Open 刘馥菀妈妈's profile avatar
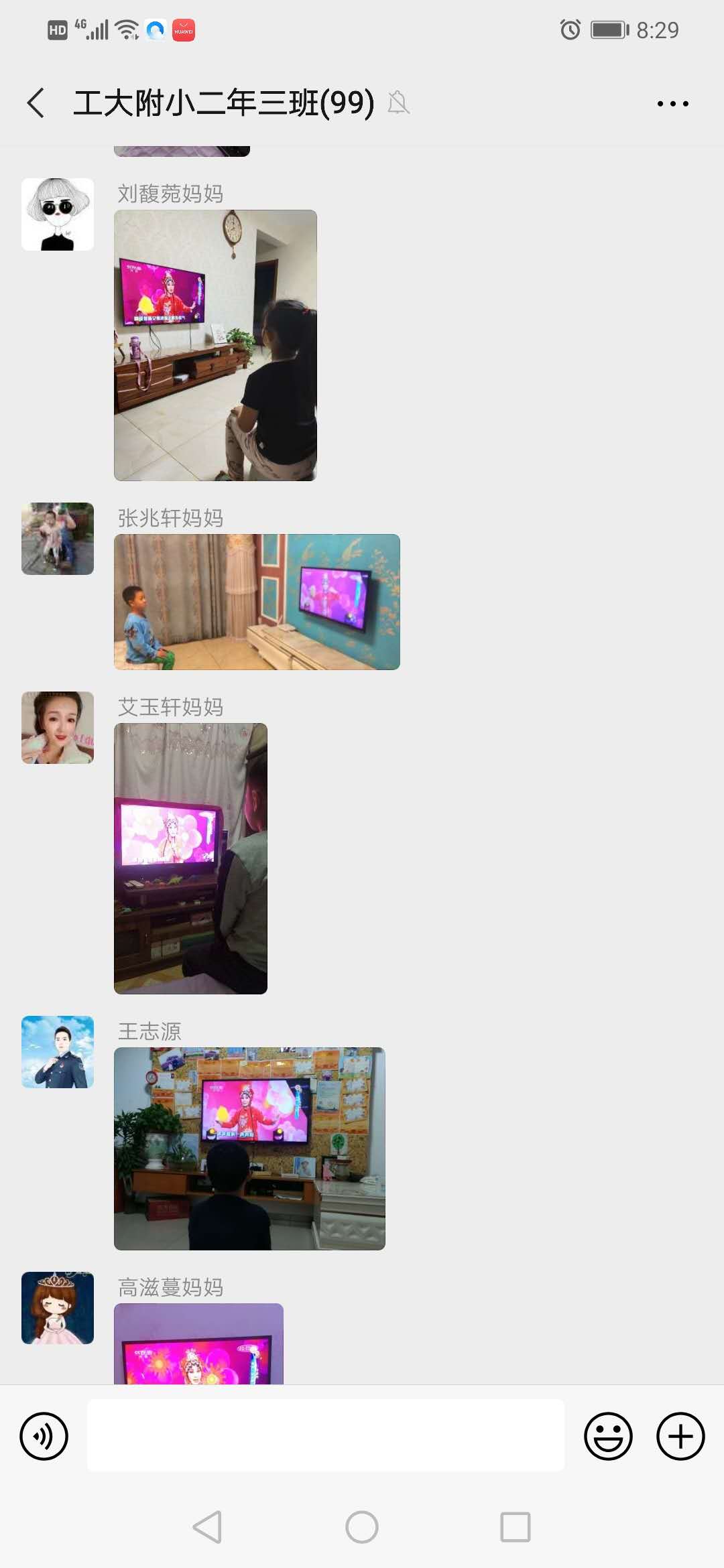Image resolution: width=724 pixels, height=1568 pixels. point(58,214)
